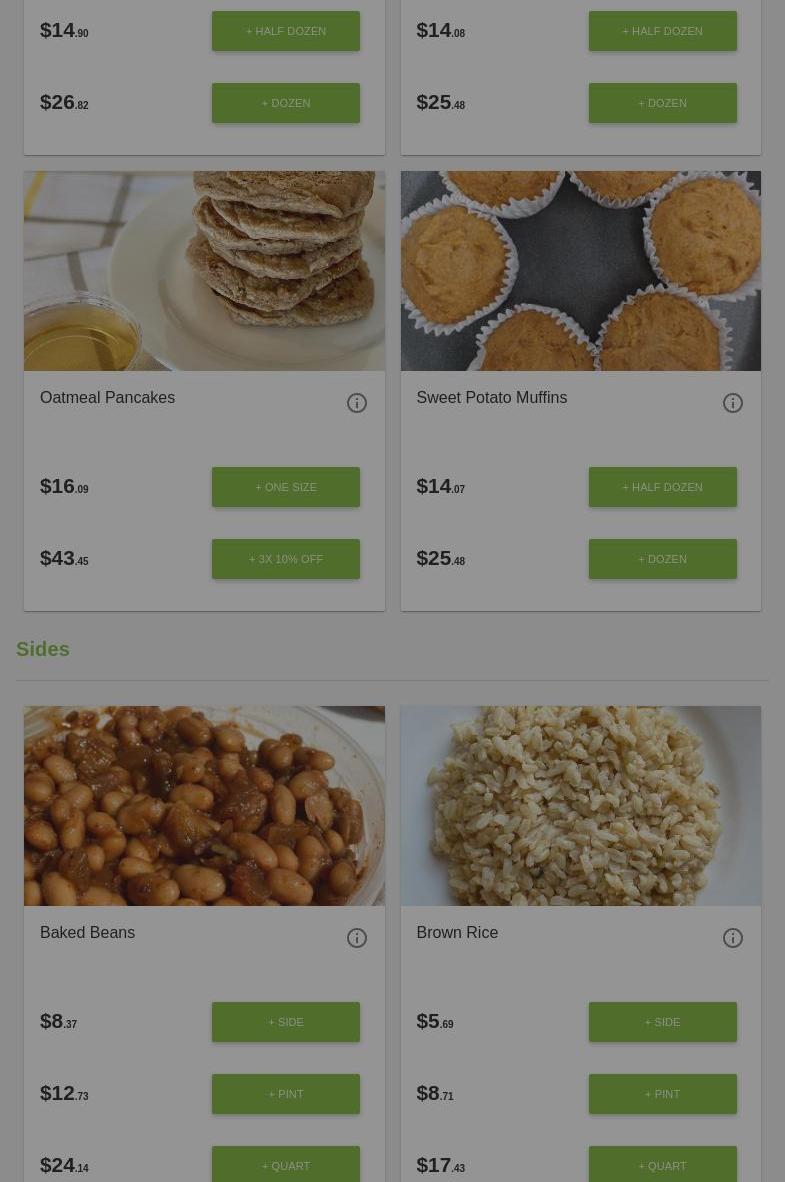Show info for Oatmeal Pancakes

(357, 403)
